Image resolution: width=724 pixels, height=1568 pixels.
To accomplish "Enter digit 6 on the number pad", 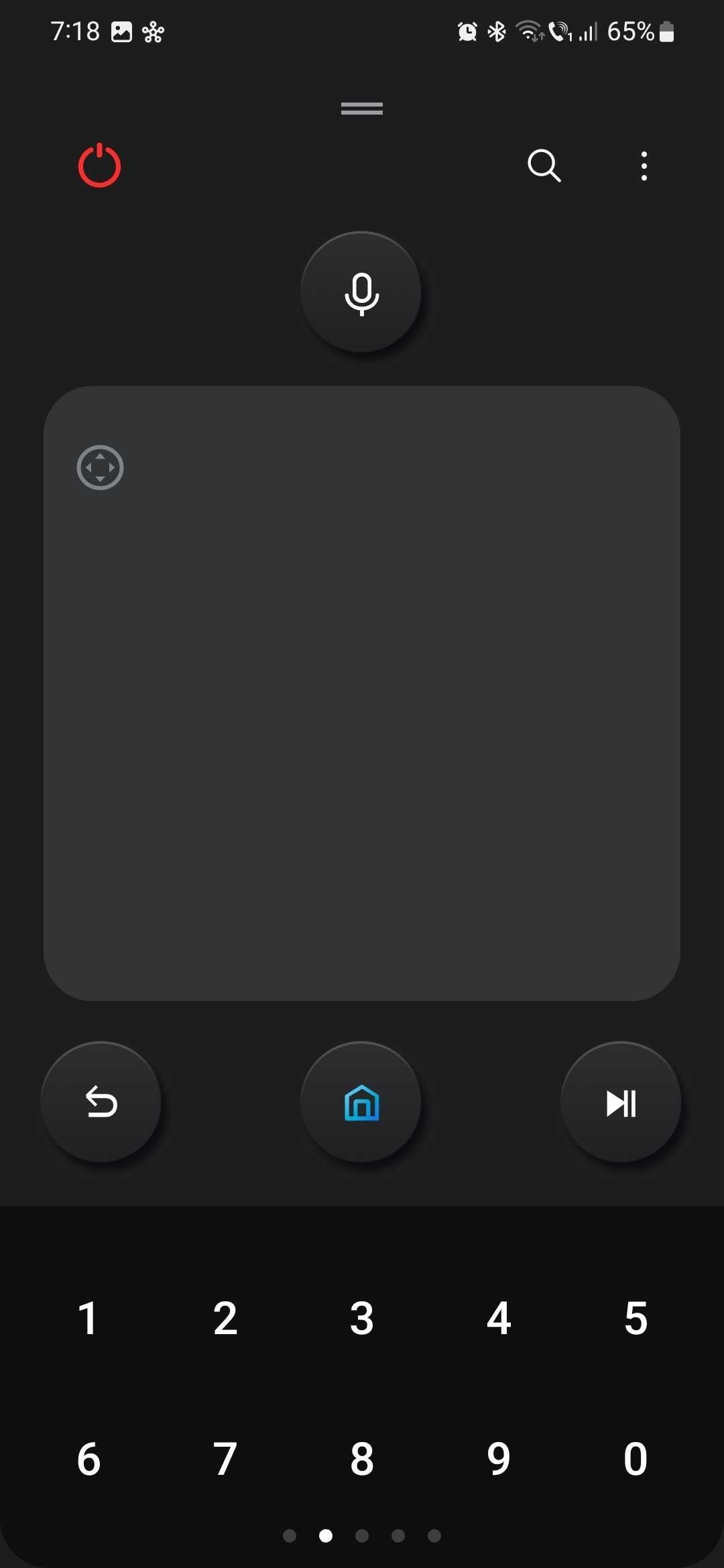I will click(88, 1459).
